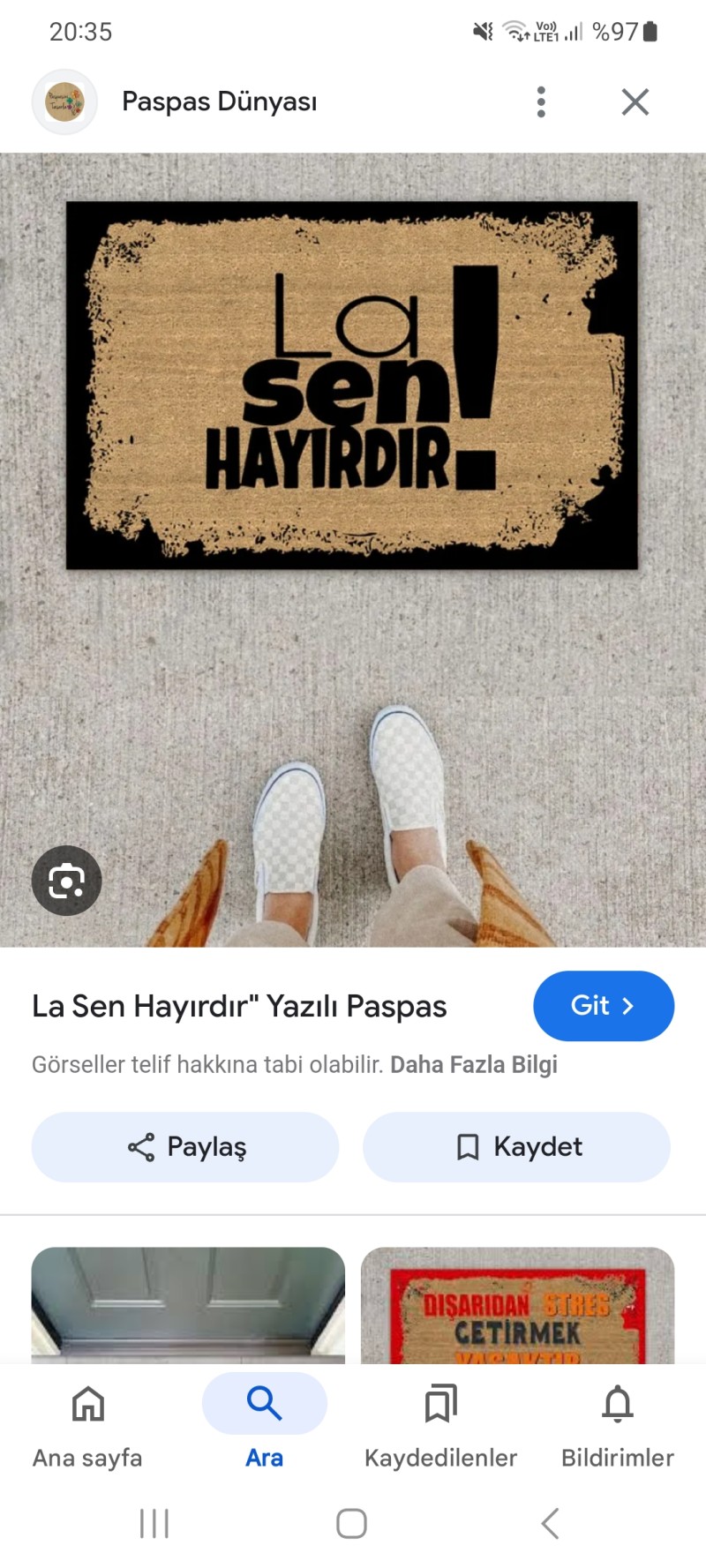Tap the system back button

click(550, 1524)
